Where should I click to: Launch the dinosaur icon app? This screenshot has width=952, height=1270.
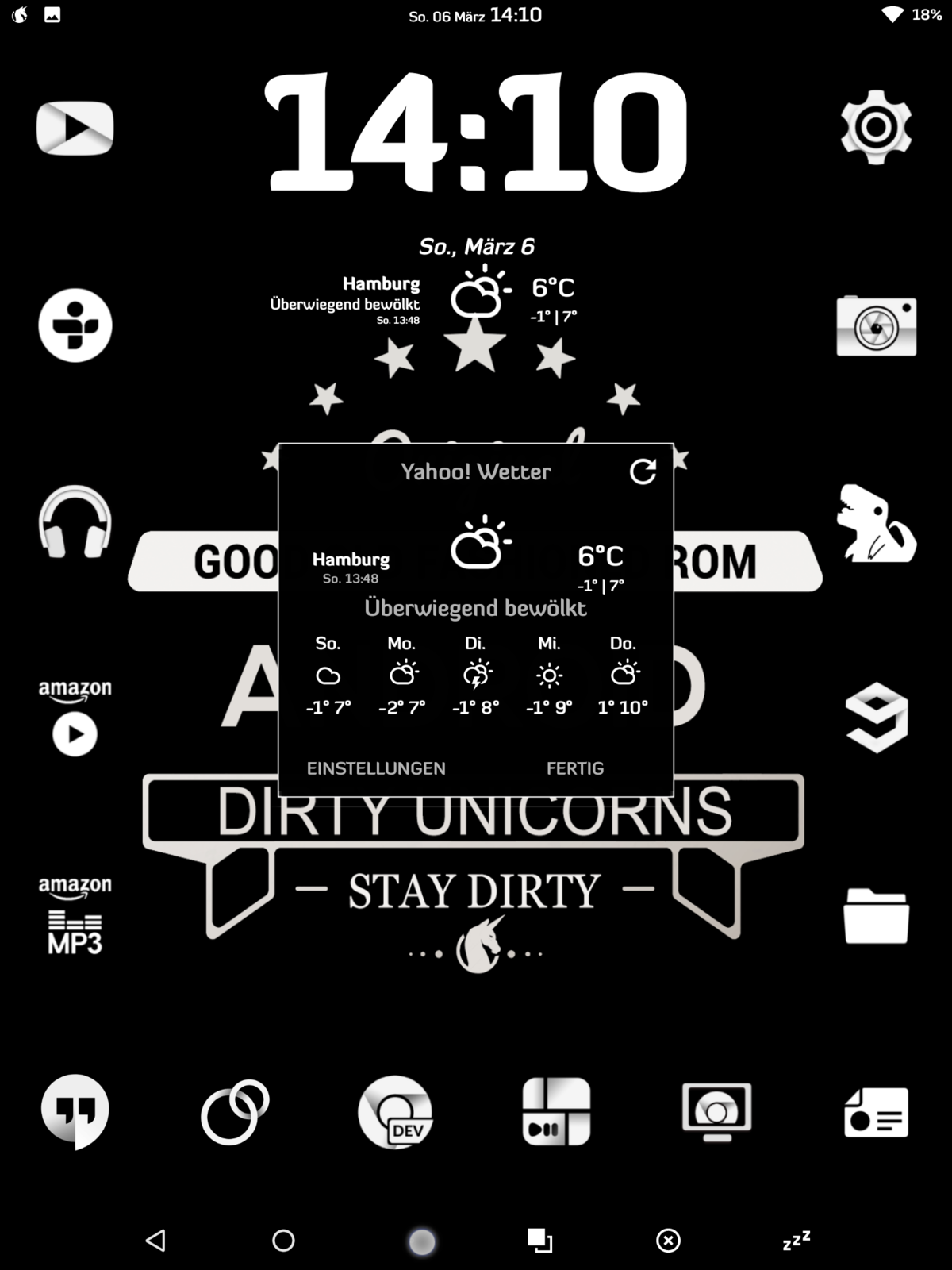point(876,524)
